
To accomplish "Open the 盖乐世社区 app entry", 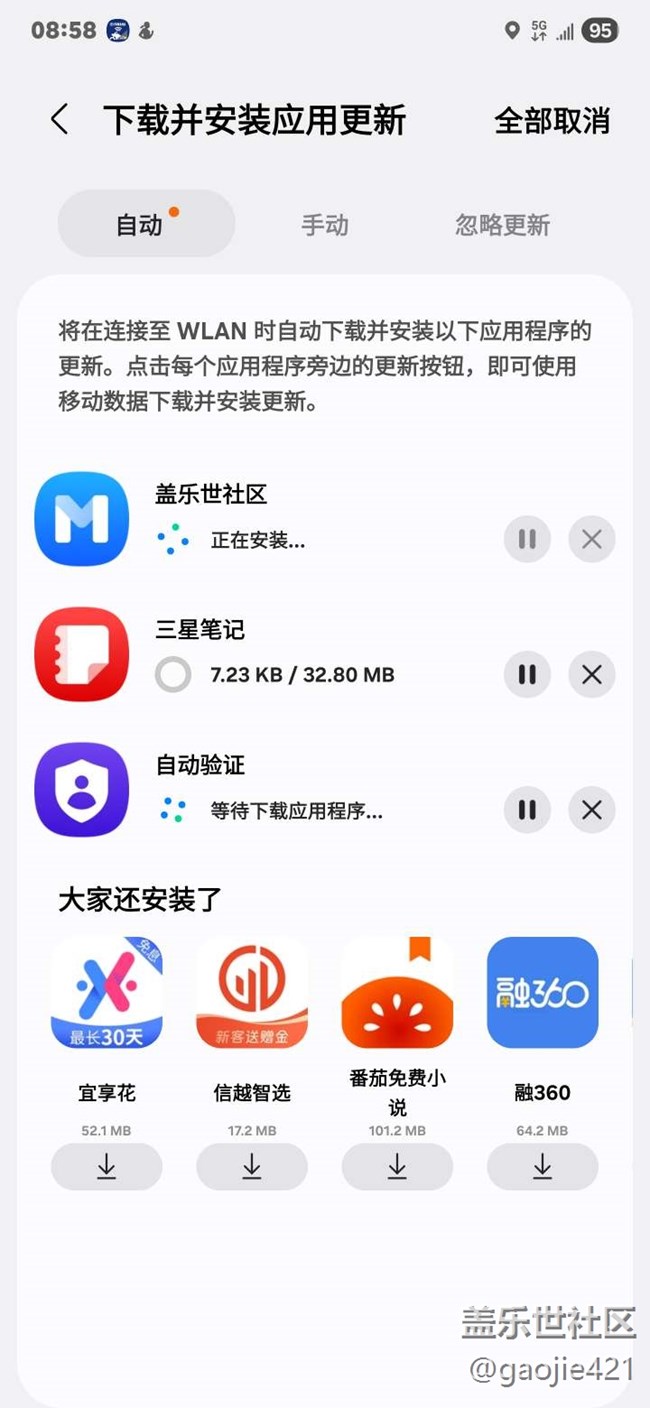I will pyautogui.click(x=82, y=519).
